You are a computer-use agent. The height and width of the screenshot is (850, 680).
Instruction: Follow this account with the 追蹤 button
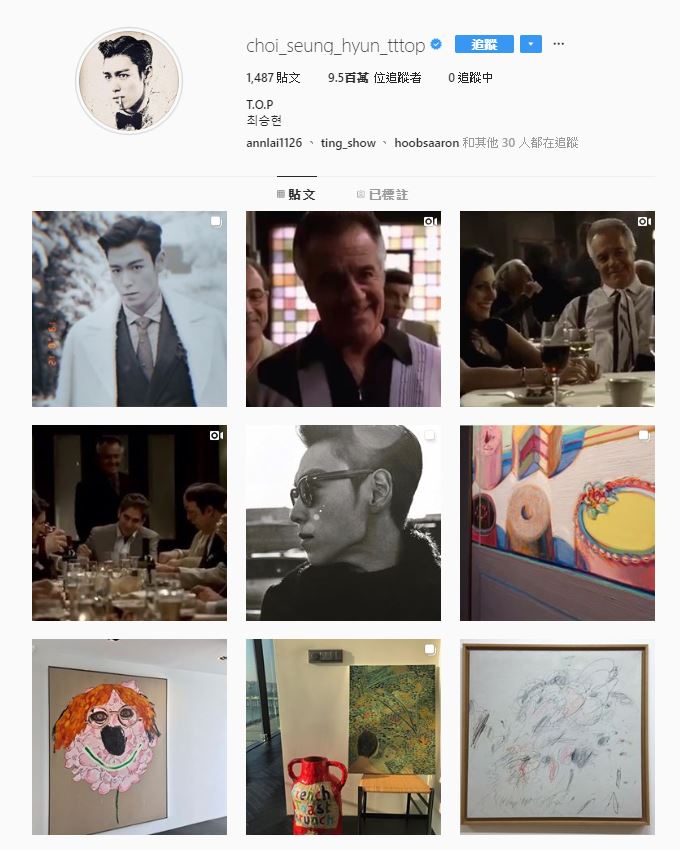(484, 44)
